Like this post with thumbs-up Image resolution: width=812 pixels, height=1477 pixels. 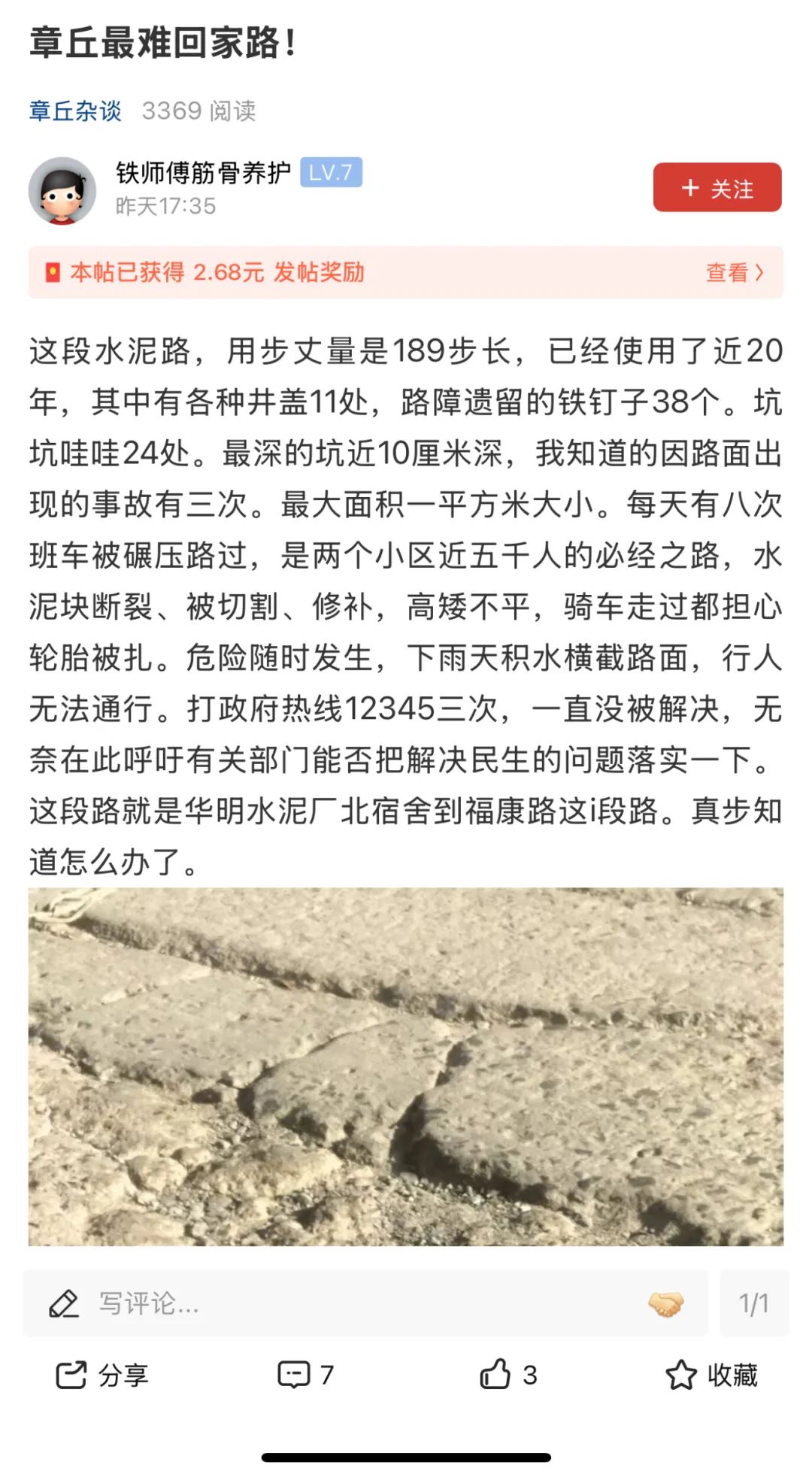pos(508,1375)
